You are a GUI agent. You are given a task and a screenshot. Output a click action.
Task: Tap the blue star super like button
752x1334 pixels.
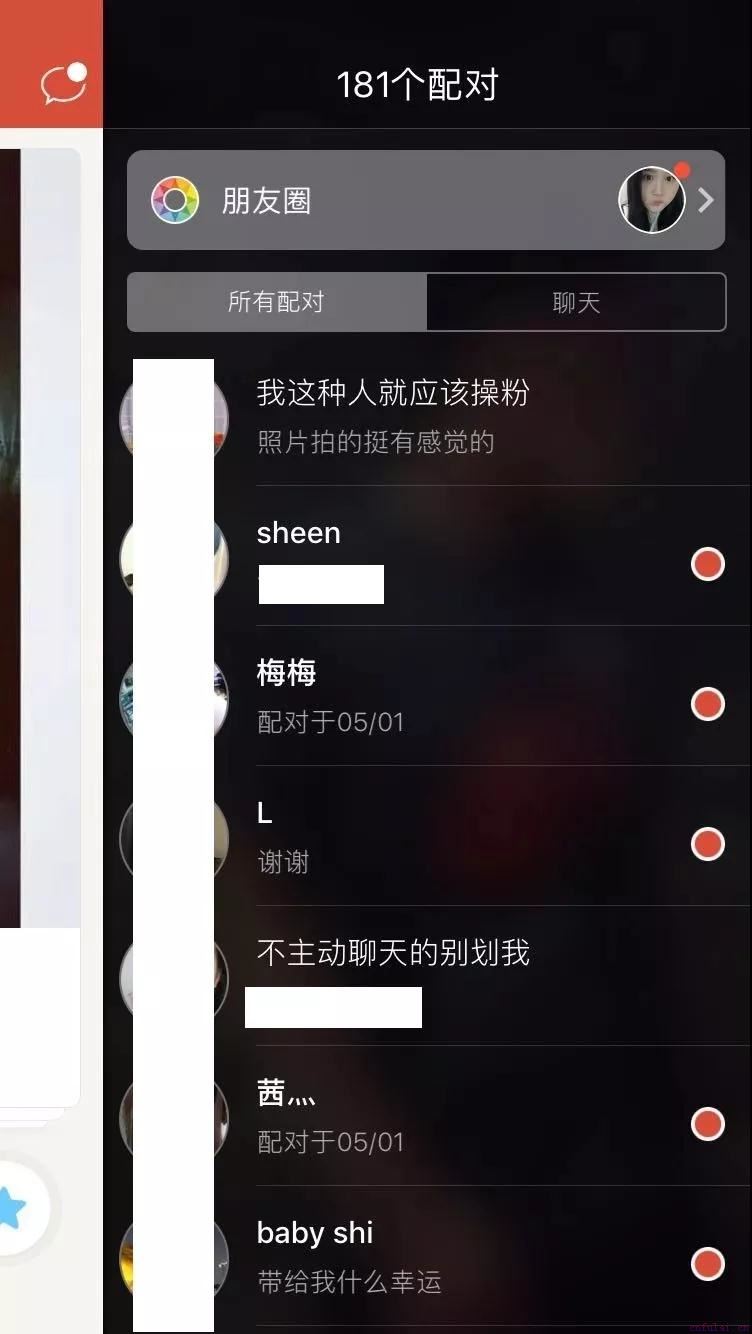coord(12,1208)
